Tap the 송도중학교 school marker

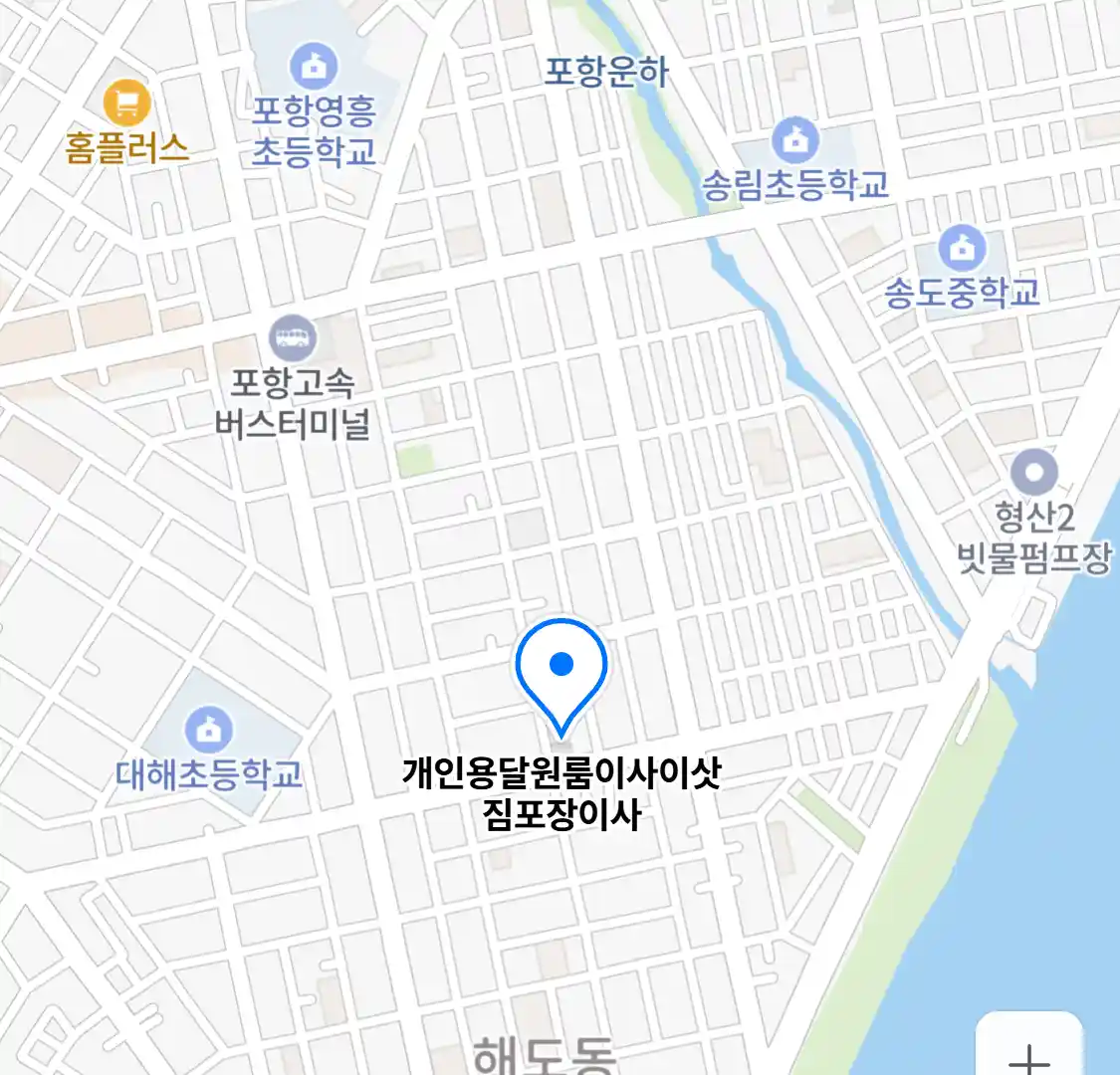pos(962,248)
